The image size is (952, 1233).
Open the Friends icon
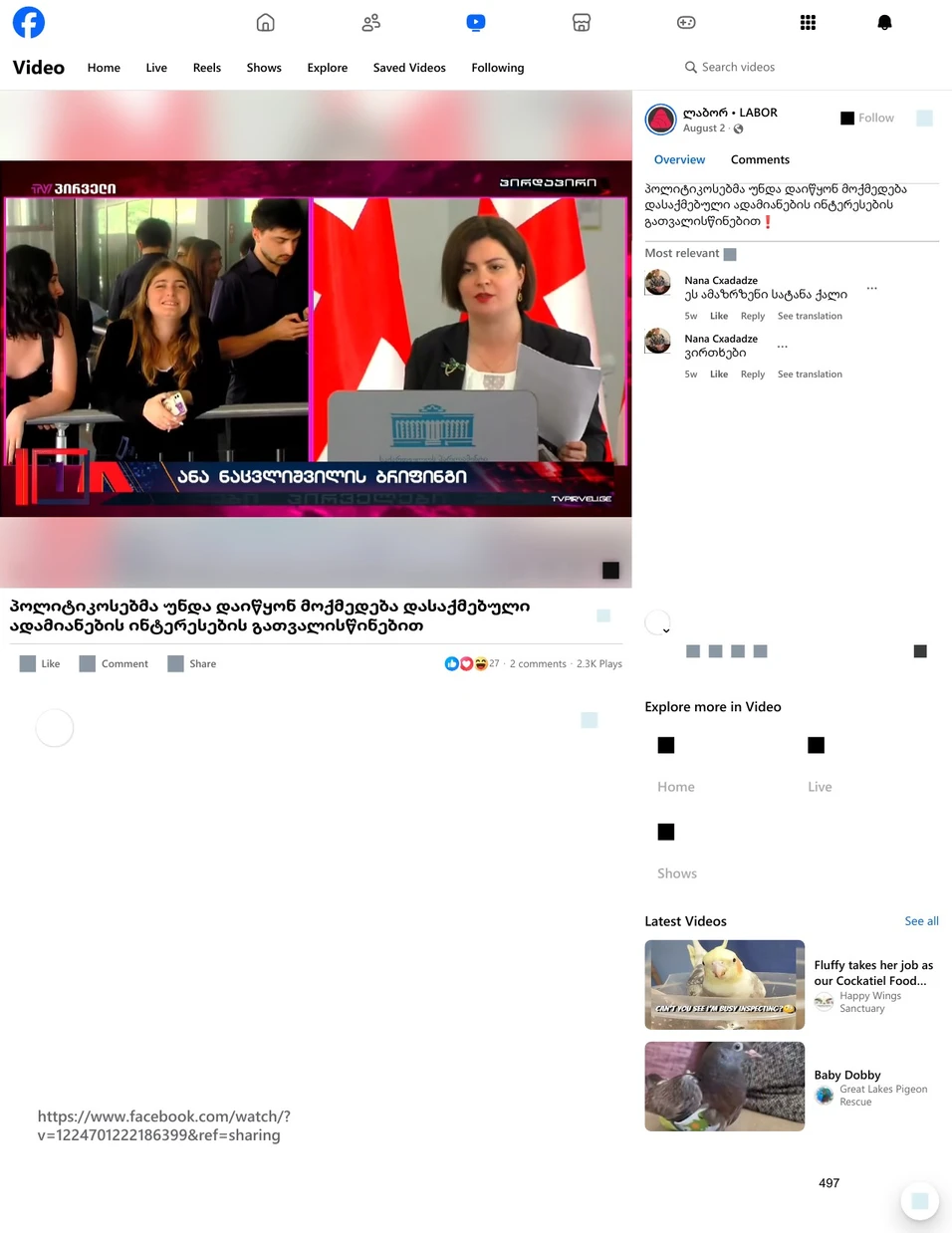(370, 22)
